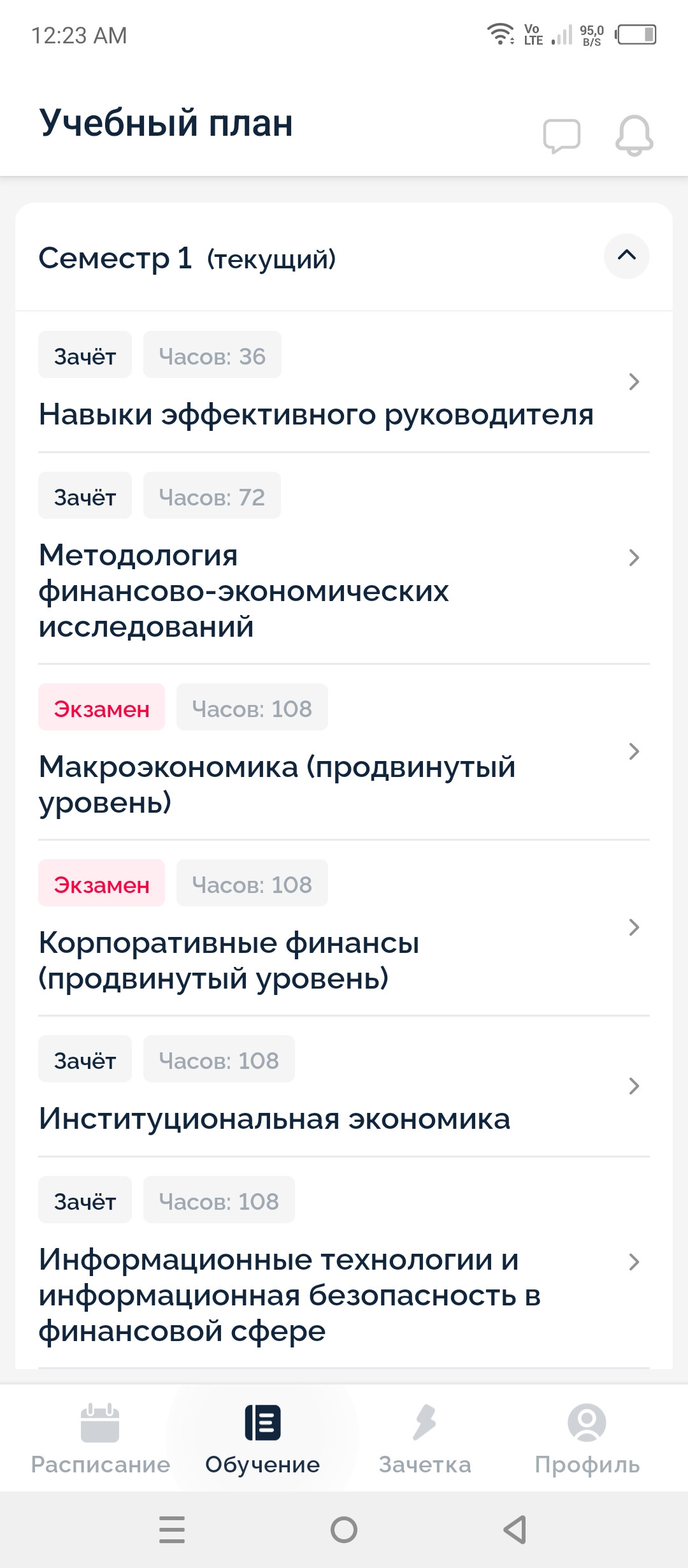The height and width of the screenshot is (1568, 688).
Task: Open Информационные технологии и информационная безопасность course
Action: 290,1295
